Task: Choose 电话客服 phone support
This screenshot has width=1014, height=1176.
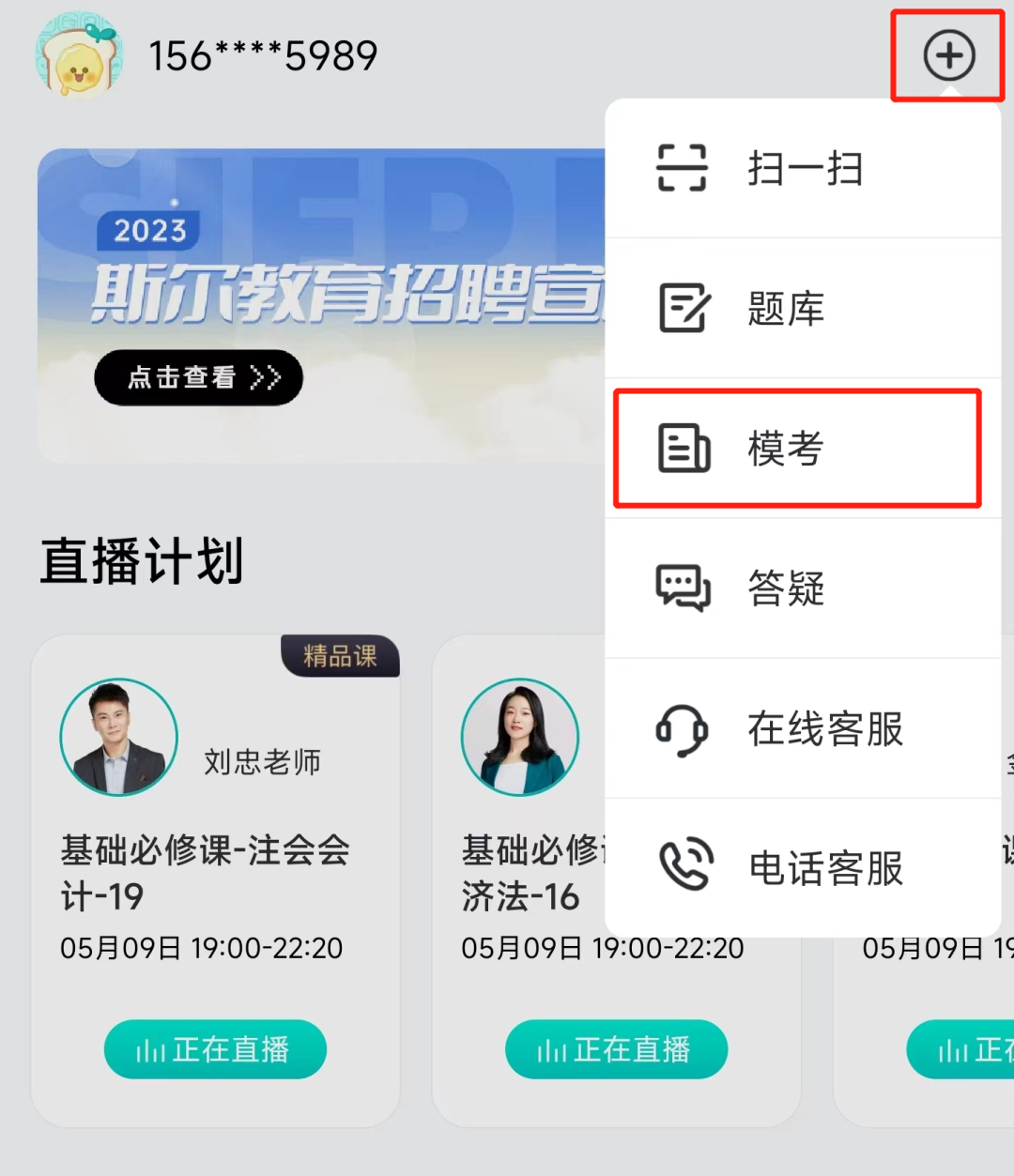Action: coord(803,867)
